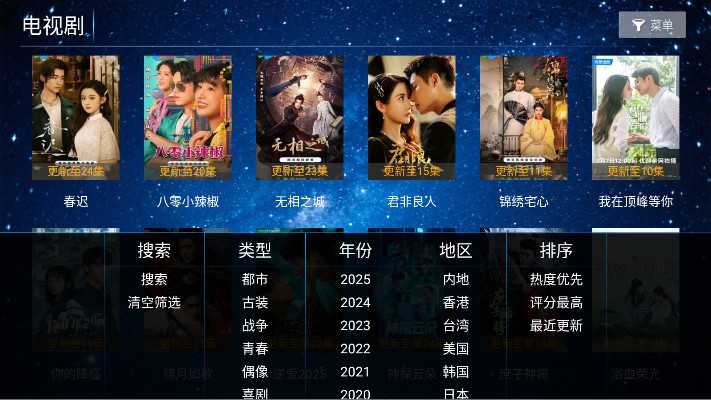The width and height of the screenshot is (711, 400).
Task: Tap 清空筛选 to clear filters
Action: 154,302
